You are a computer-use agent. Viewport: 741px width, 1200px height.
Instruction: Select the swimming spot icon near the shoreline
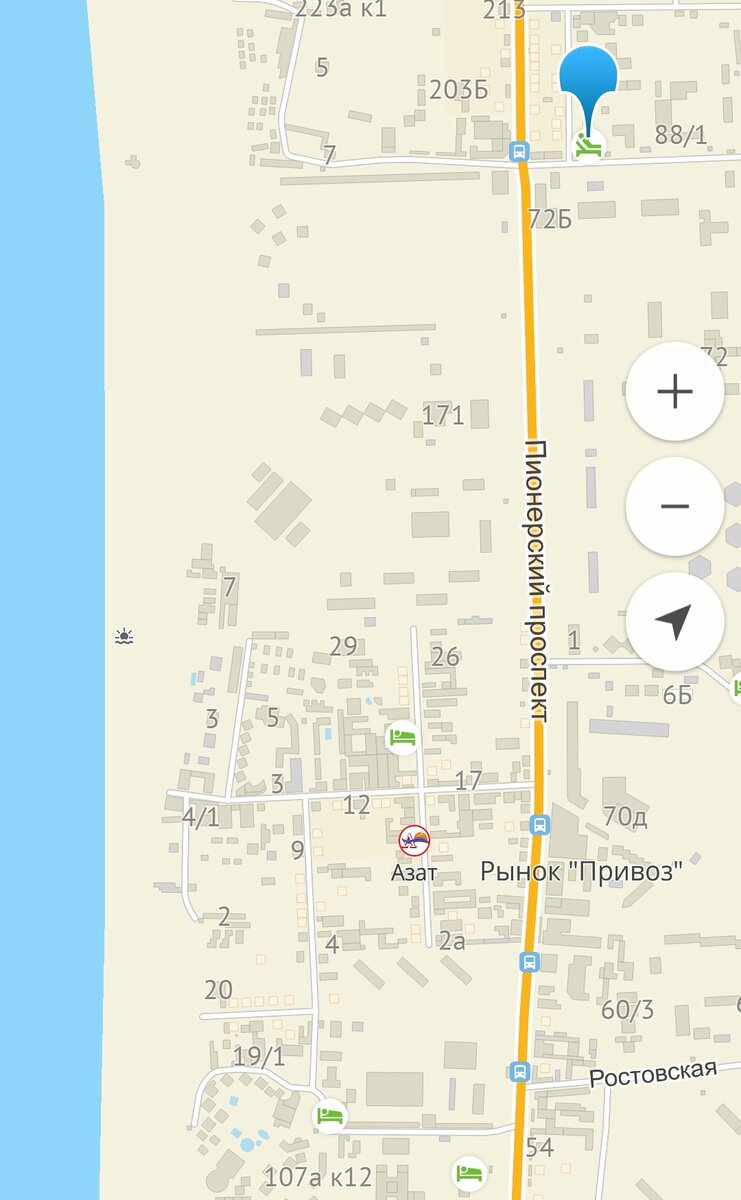point(124,637)
